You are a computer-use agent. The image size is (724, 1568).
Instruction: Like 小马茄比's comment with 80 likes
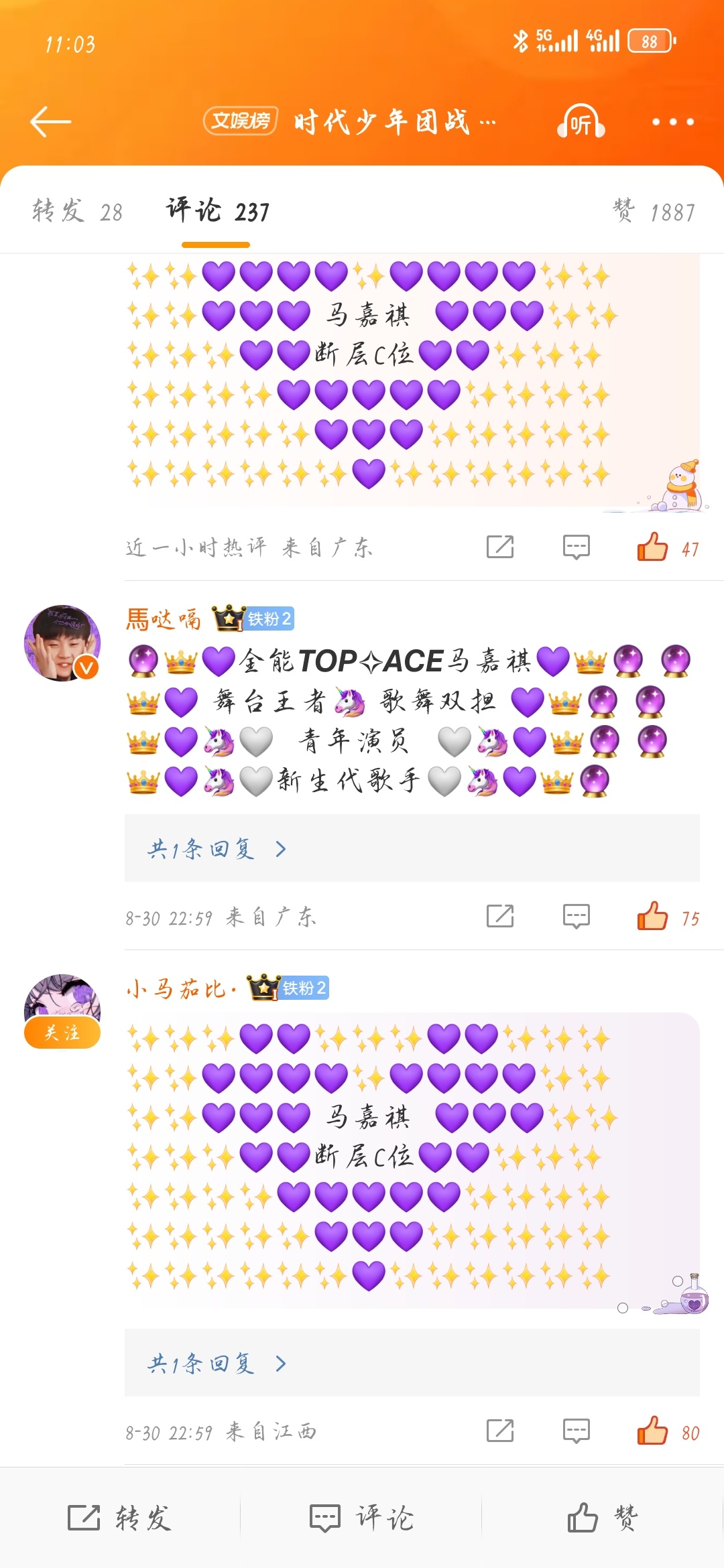668,1432
